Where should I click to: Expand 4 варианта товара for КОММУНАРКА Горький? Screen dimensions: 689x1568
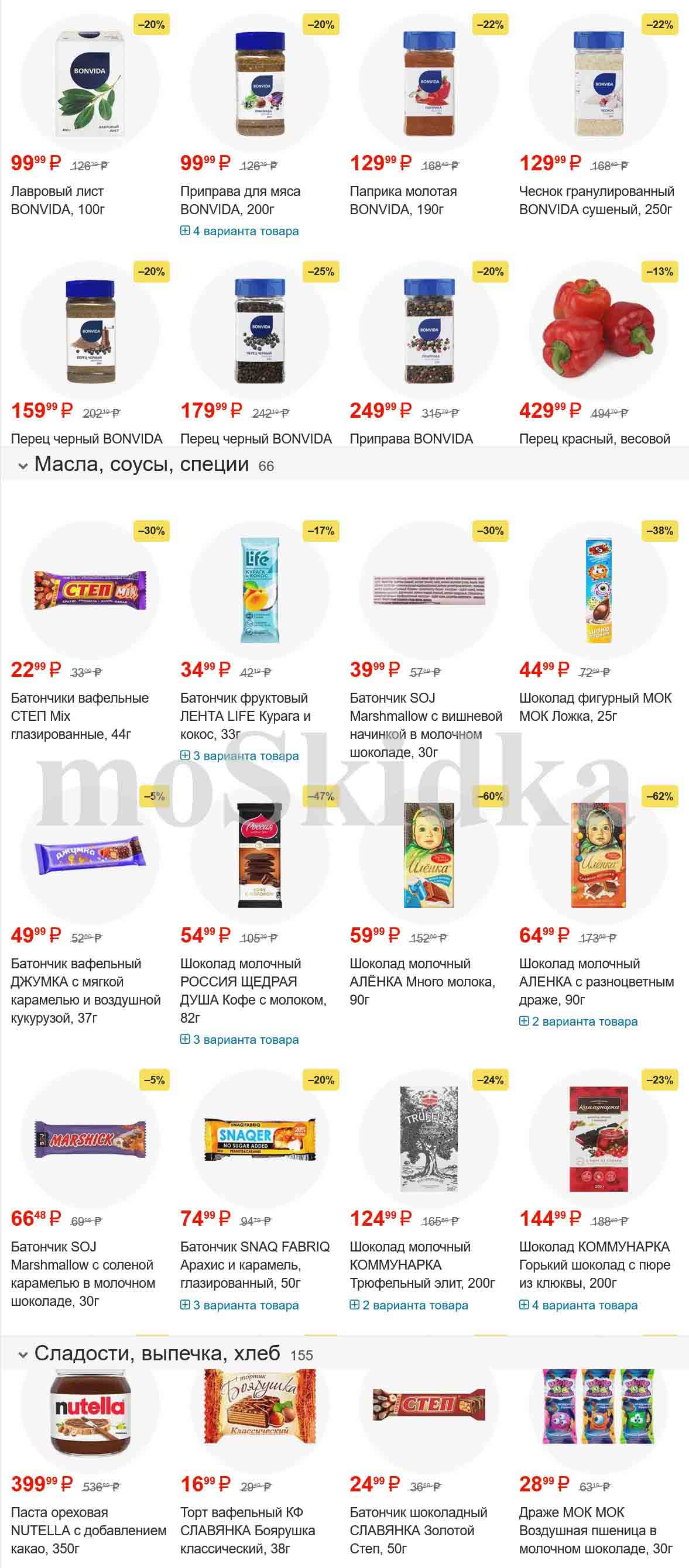[x=578, y=1305]
